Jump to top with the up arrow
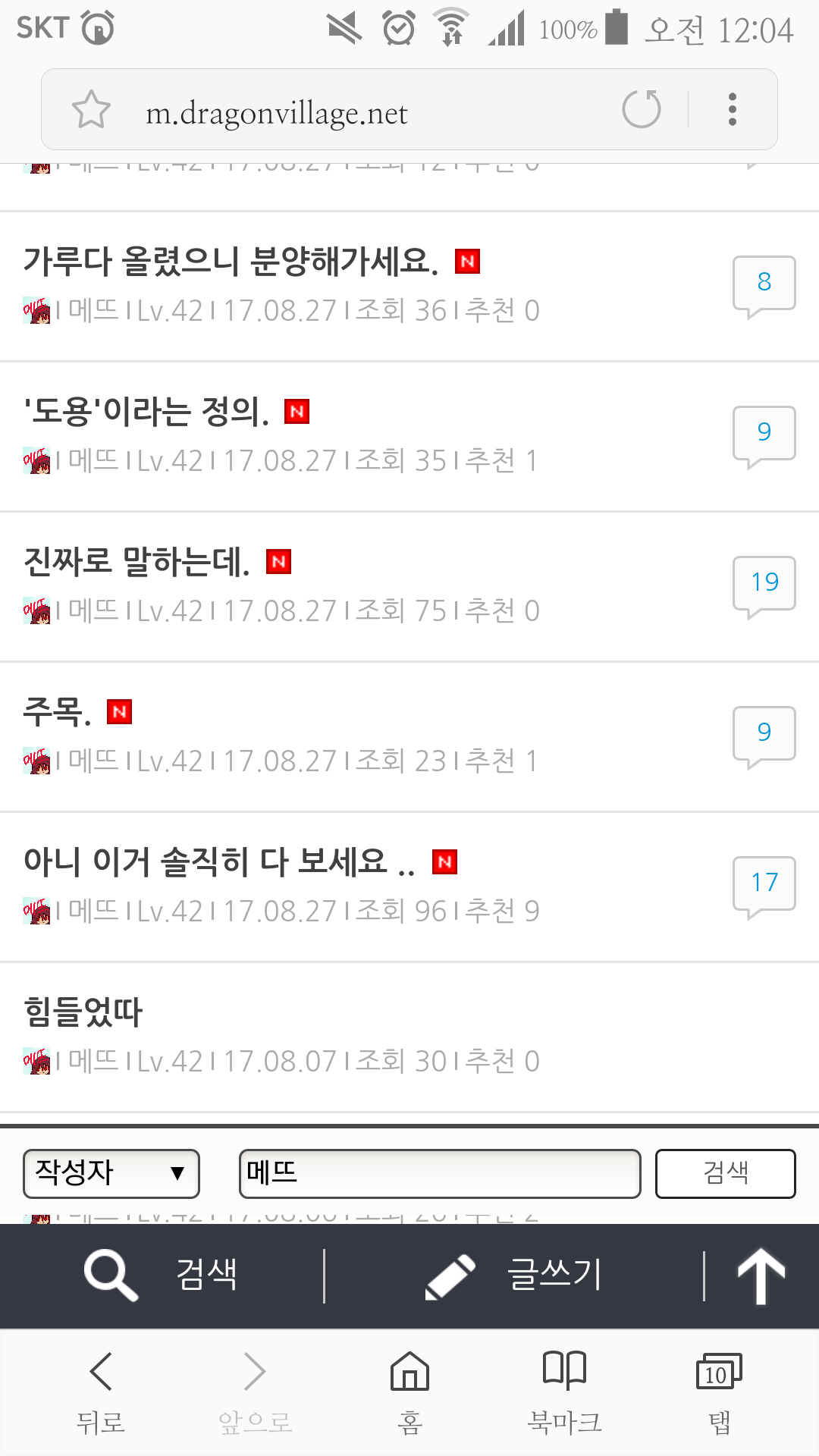The image size is (819, 1456). [761, 1276]
